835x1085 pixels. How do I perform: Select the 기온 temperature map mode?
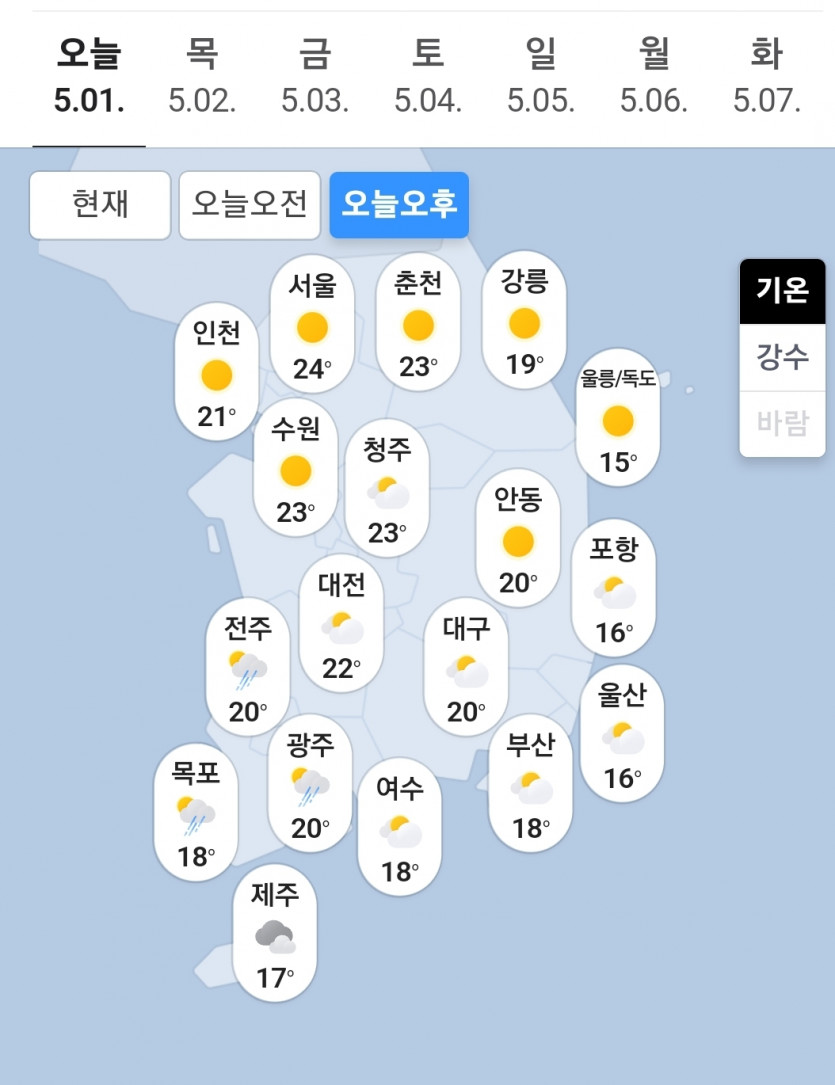pos(782,291)
